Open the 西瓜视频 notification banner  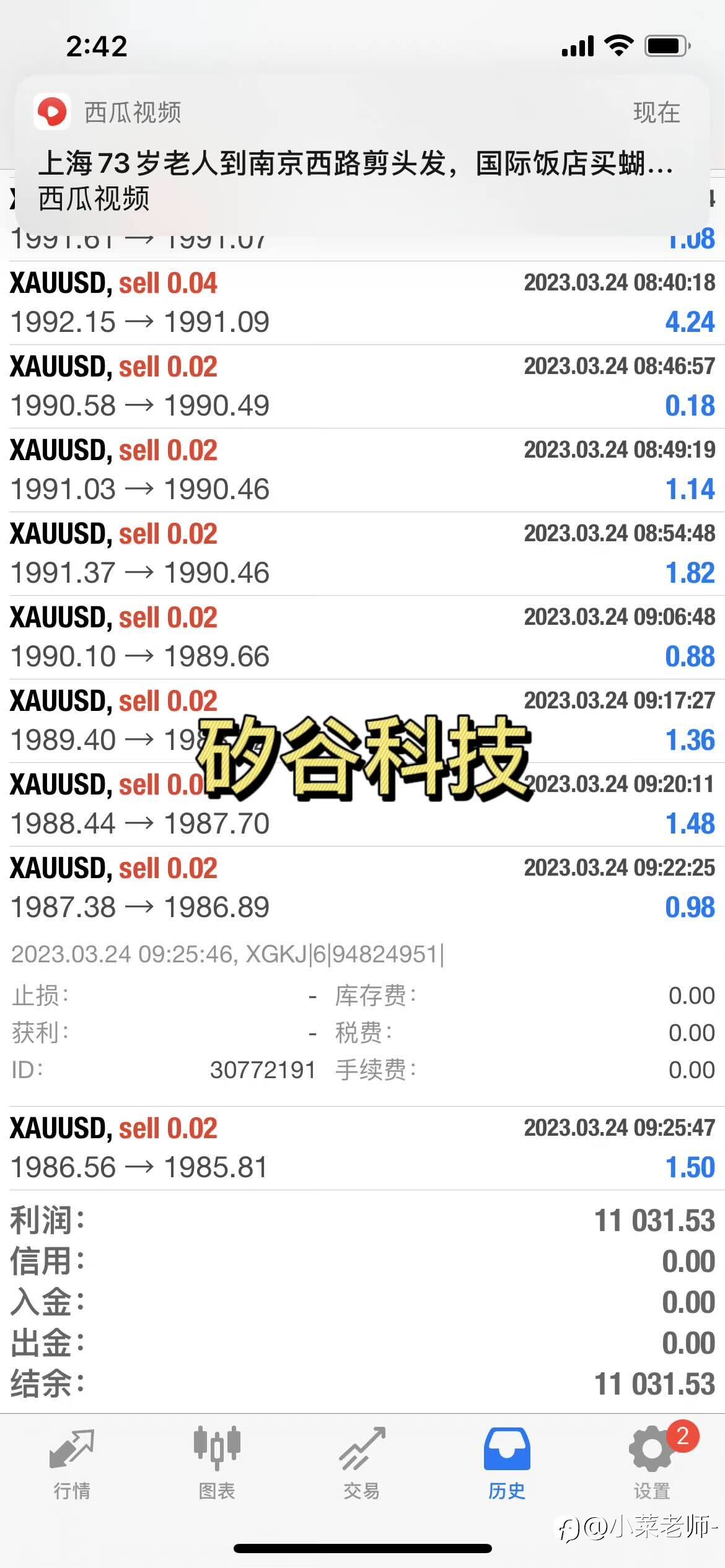click(x=362, y=154)
